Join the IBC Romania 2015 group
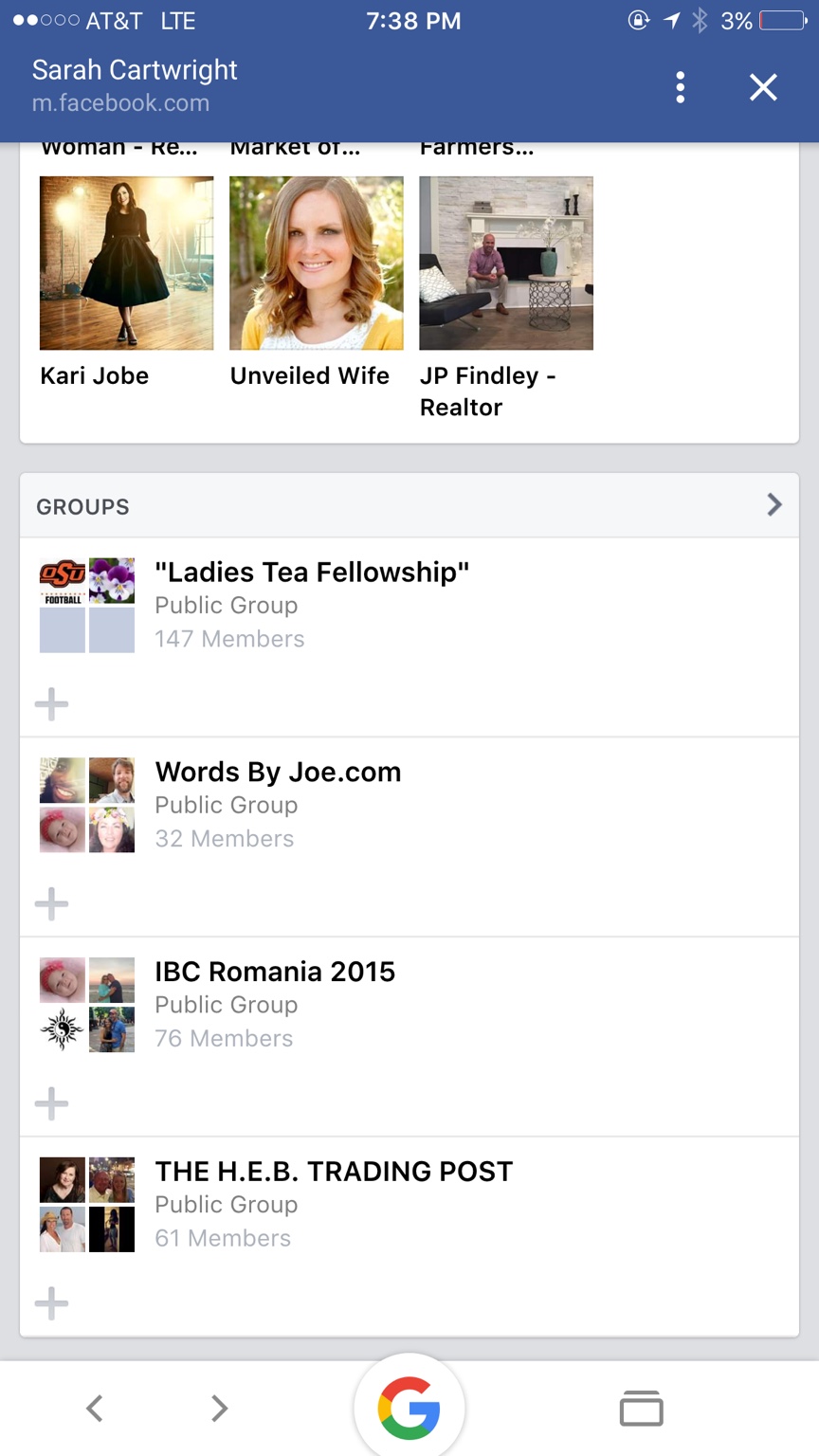 (x=51, y=1103)
